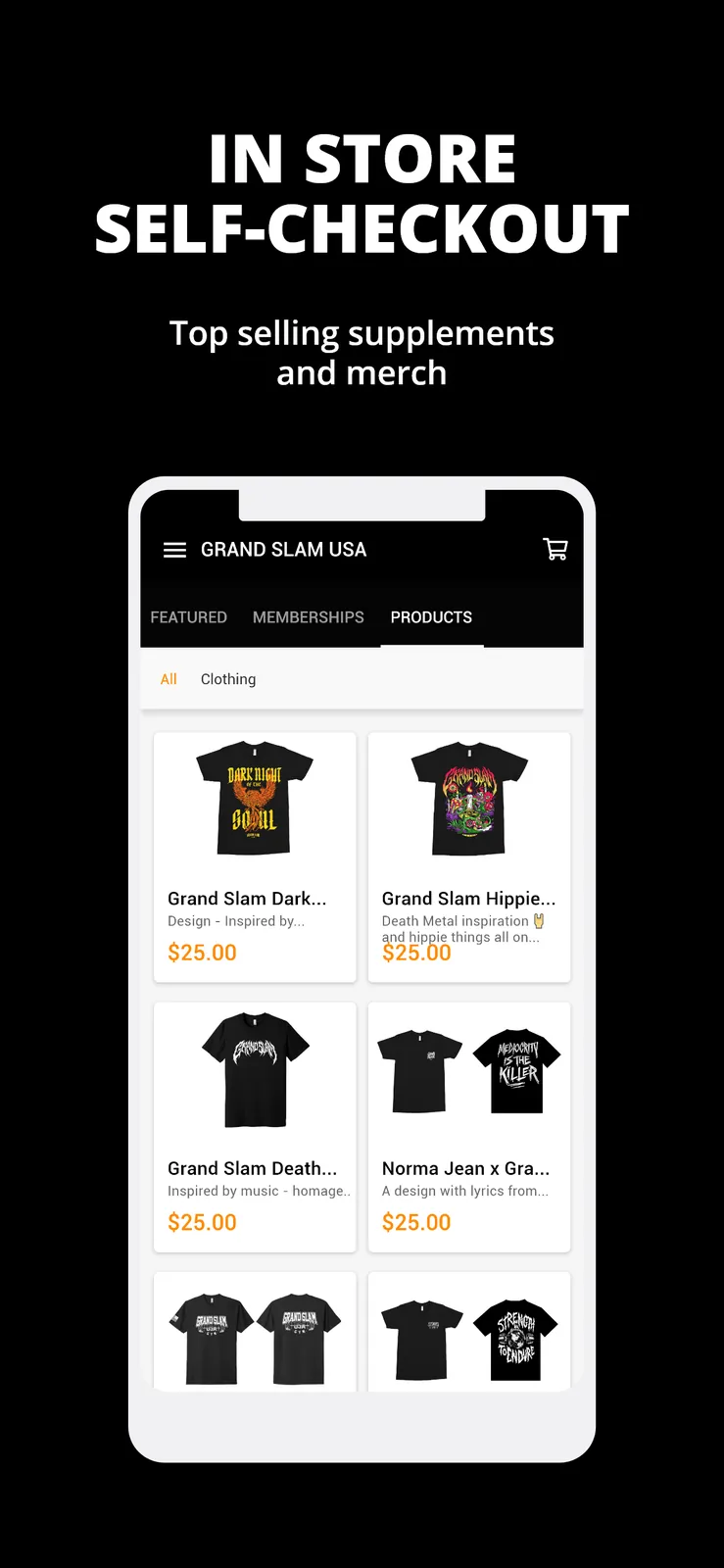Click the $25.00 price on the Death shirt
Screen dimensions: 724x1568
click(x=202, y=1222)
